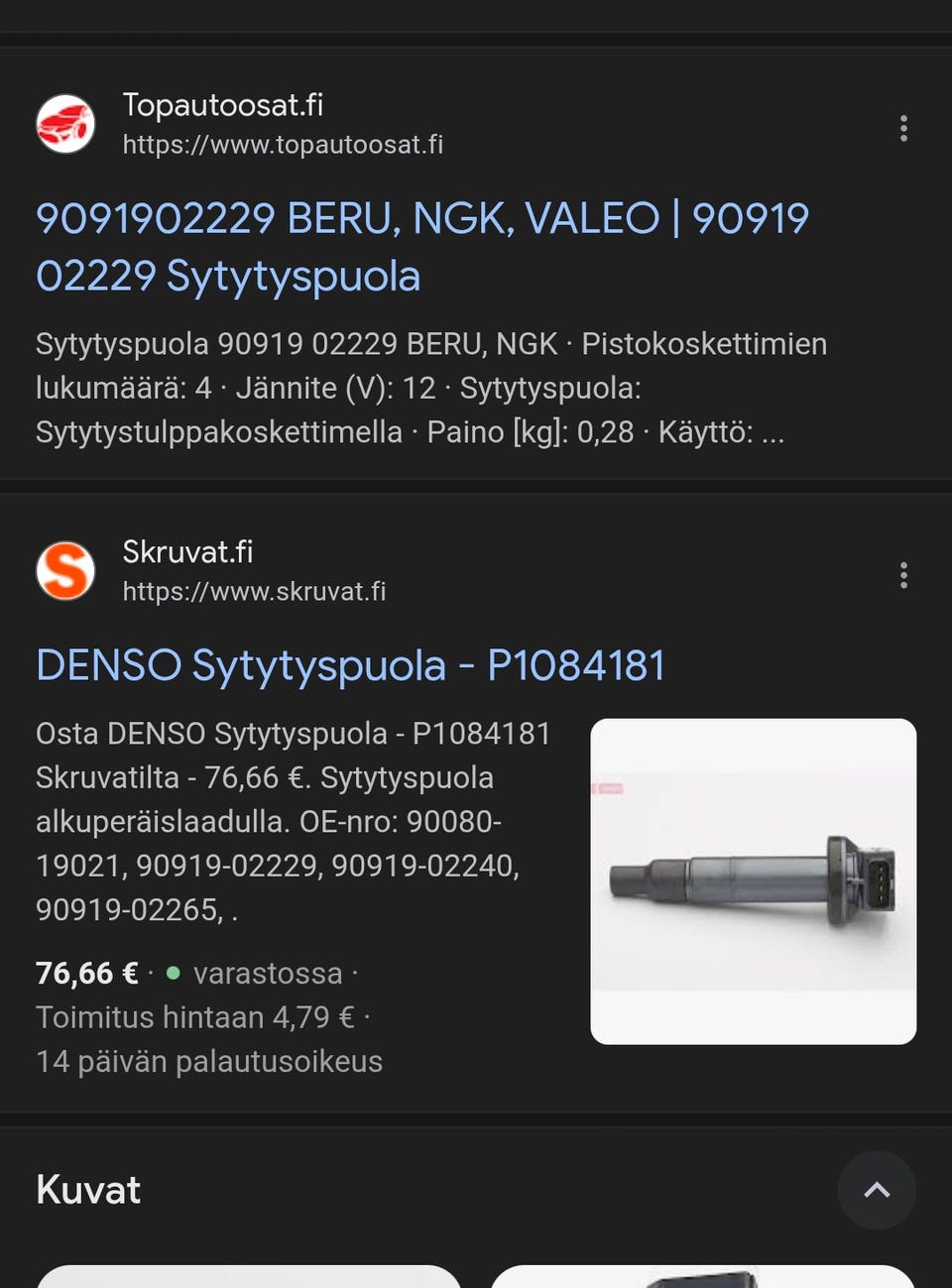Open the Kuvat images section
The height and width of the screenshot is (1288, 952).
click(x=87, y=1190)
